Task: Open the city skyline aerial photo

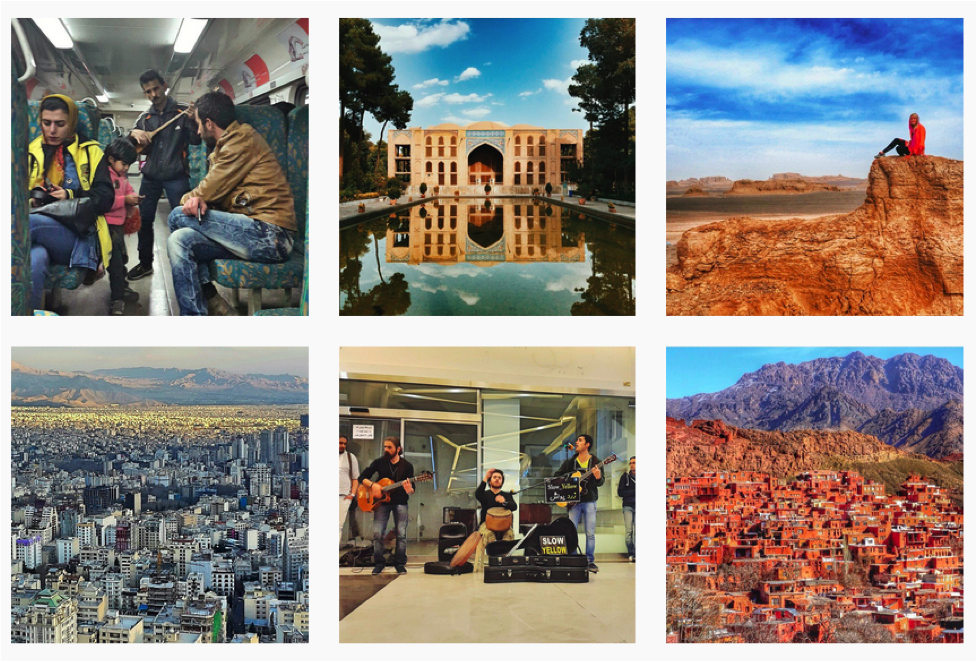Action: click(160, 494)
